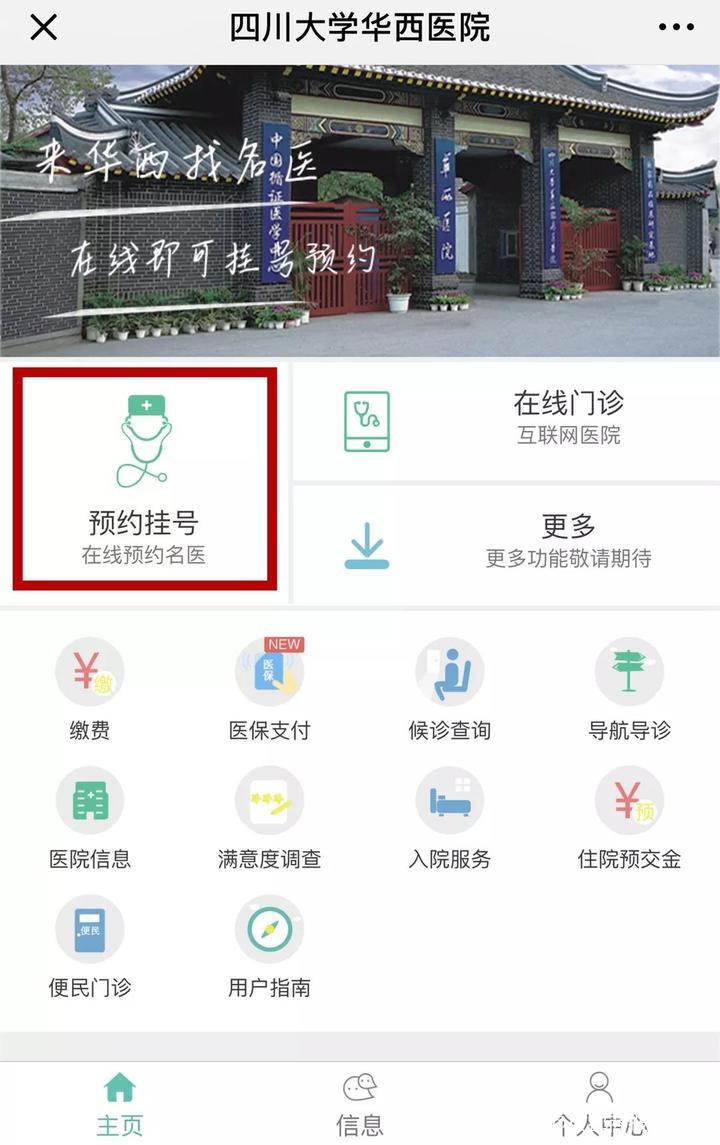Open 在线门诊 internet hospital
720x1145 pixels.
coord(505,421)
